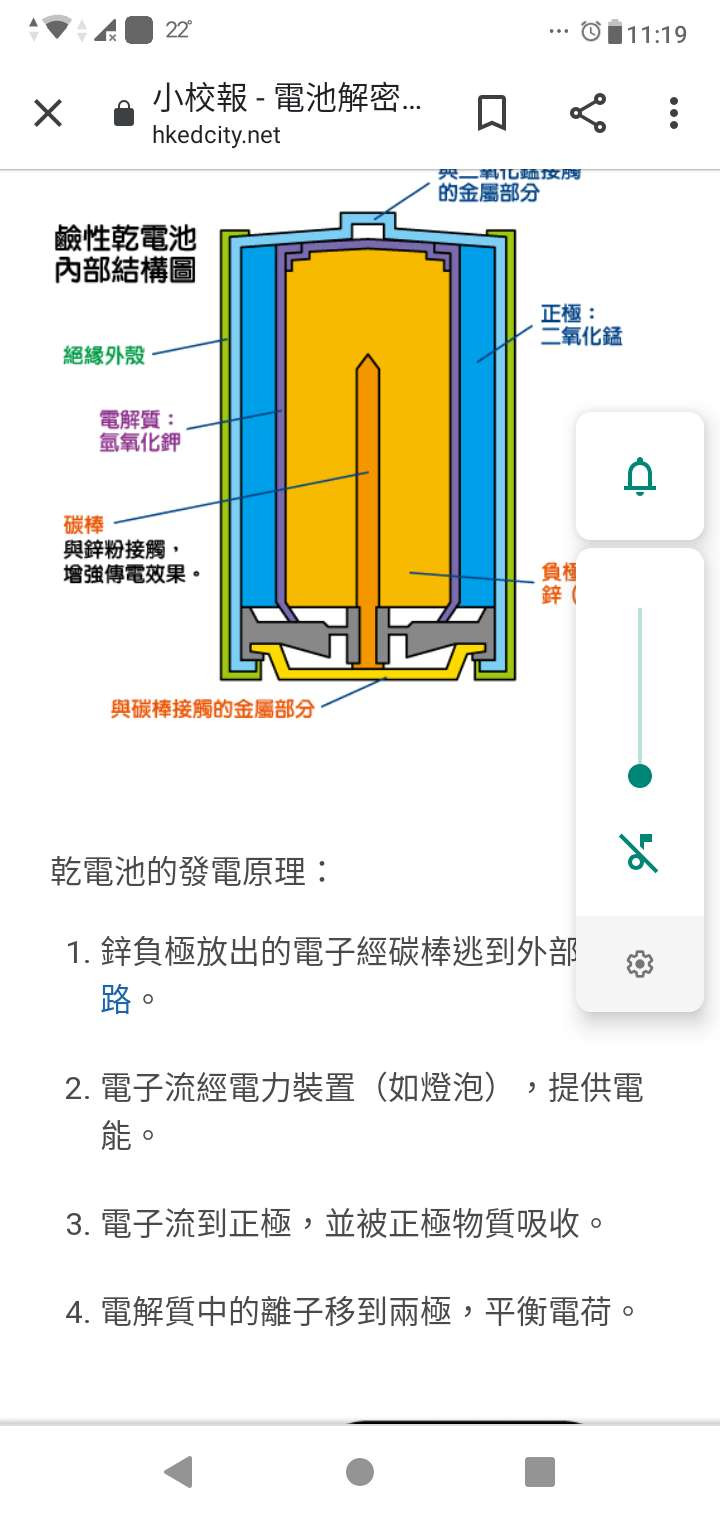Tap the media volume slider
Viewport: 720px width, 1520px height.
coord(640,776)
